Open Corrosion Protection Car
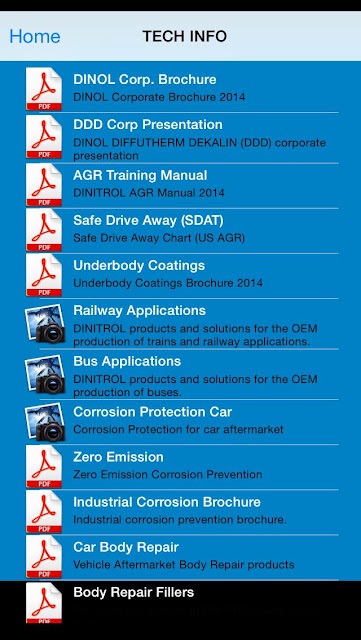The width and height of the screenshot is (361, 640). tap(180, 422)
